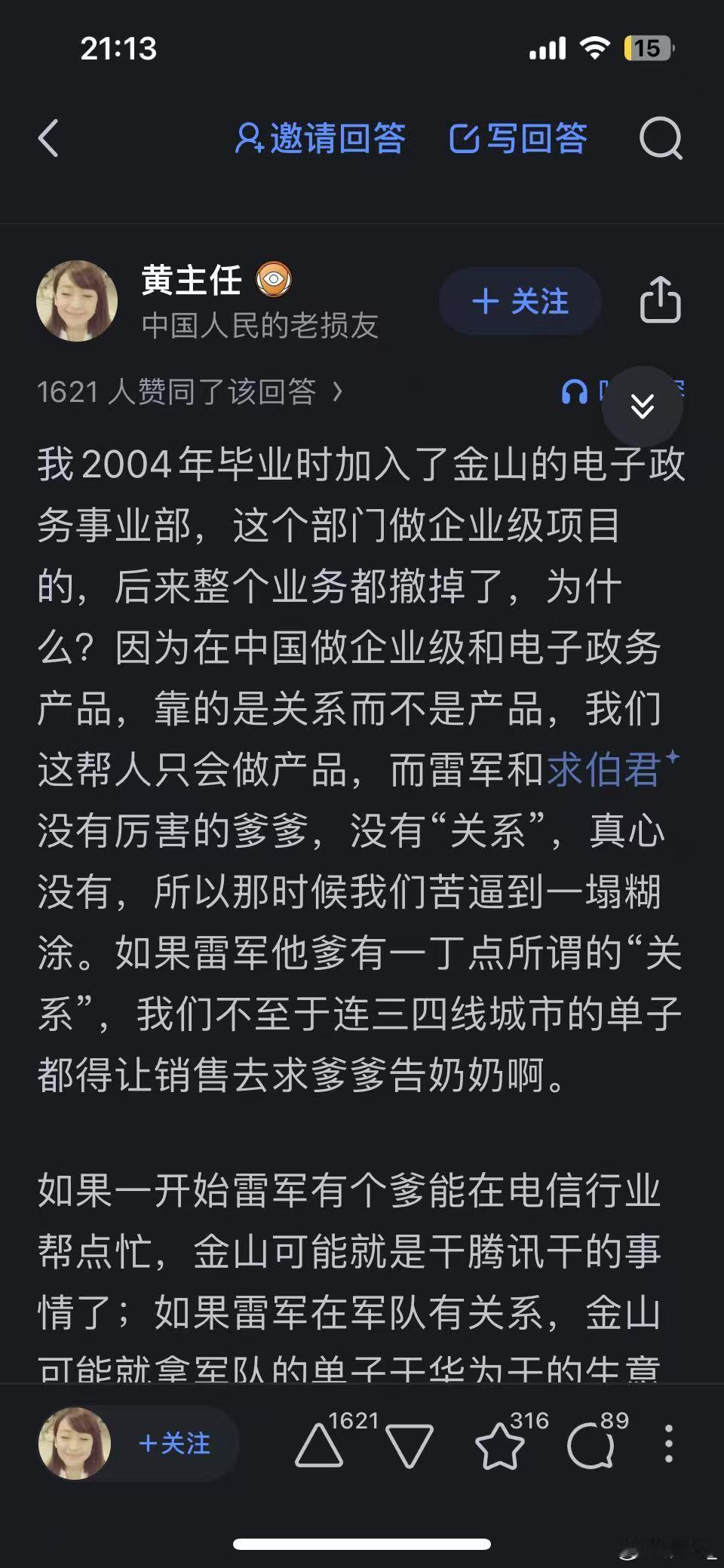Open search with the magnifier icon
Screen dimensions: 724x1568
661,139
